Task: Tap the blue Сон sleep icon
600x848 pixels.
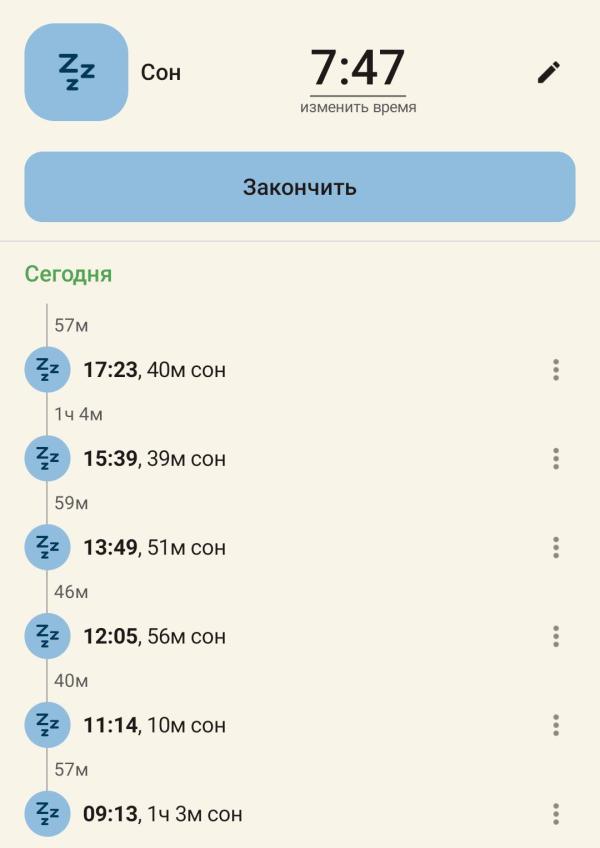Action: pos(76,72)
